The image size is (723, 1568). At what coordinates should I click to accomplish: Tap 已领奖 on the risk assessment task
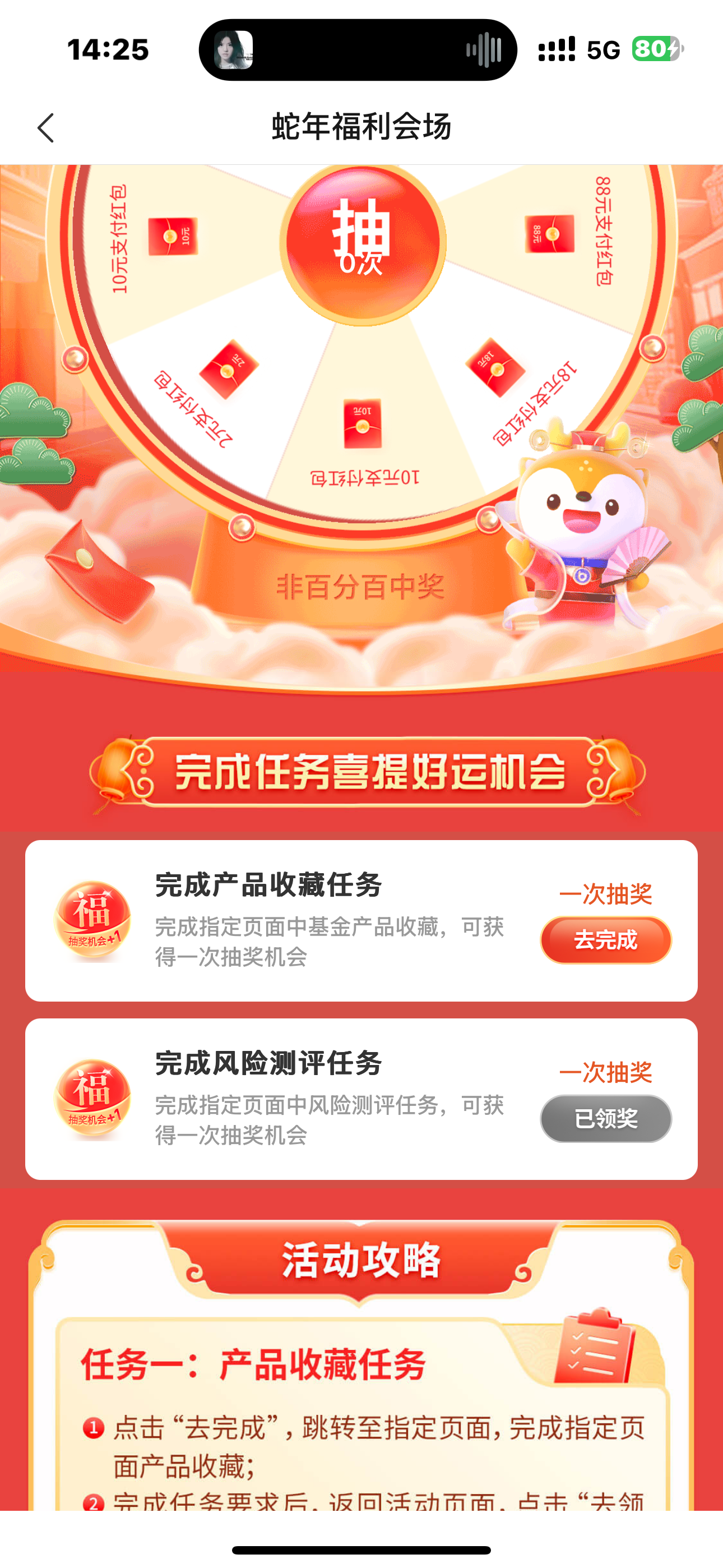605,1118
